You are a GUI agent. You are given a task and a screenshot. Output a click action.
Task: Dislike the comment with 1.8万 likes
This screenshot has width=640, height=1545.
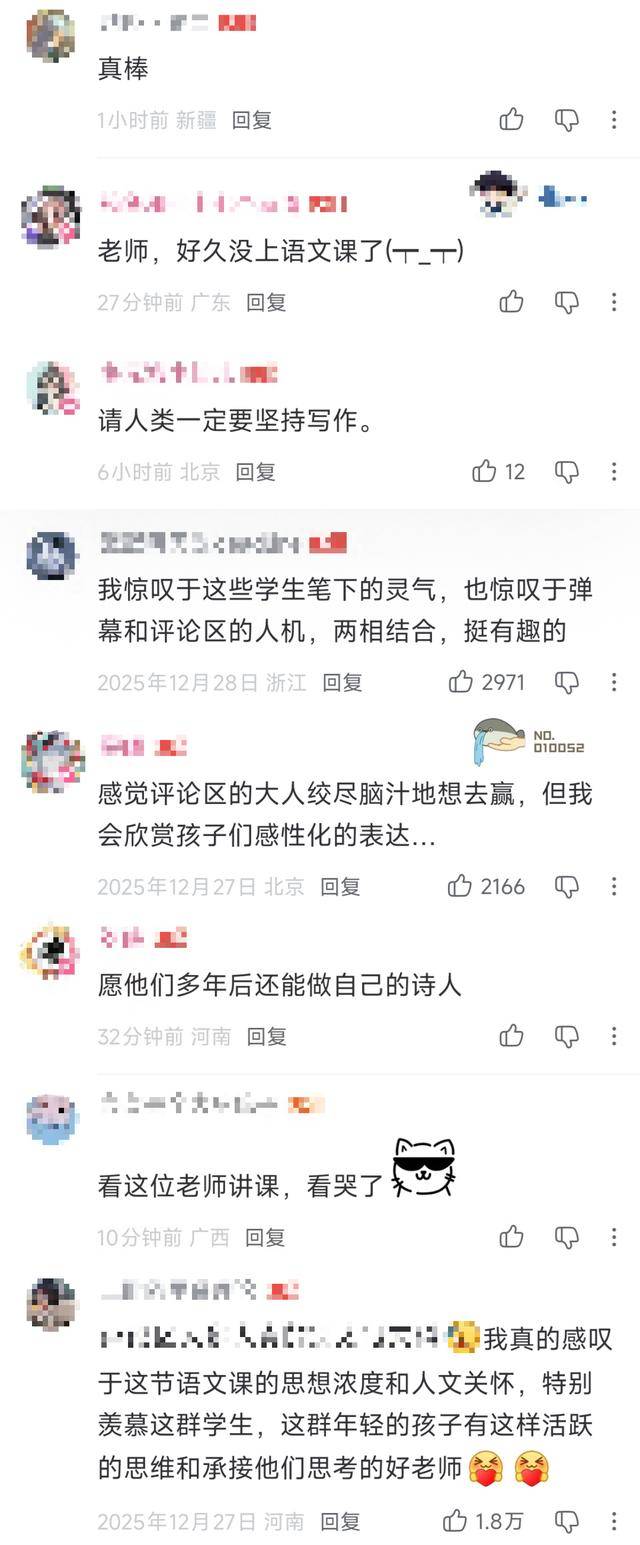tap(567, 1521)
